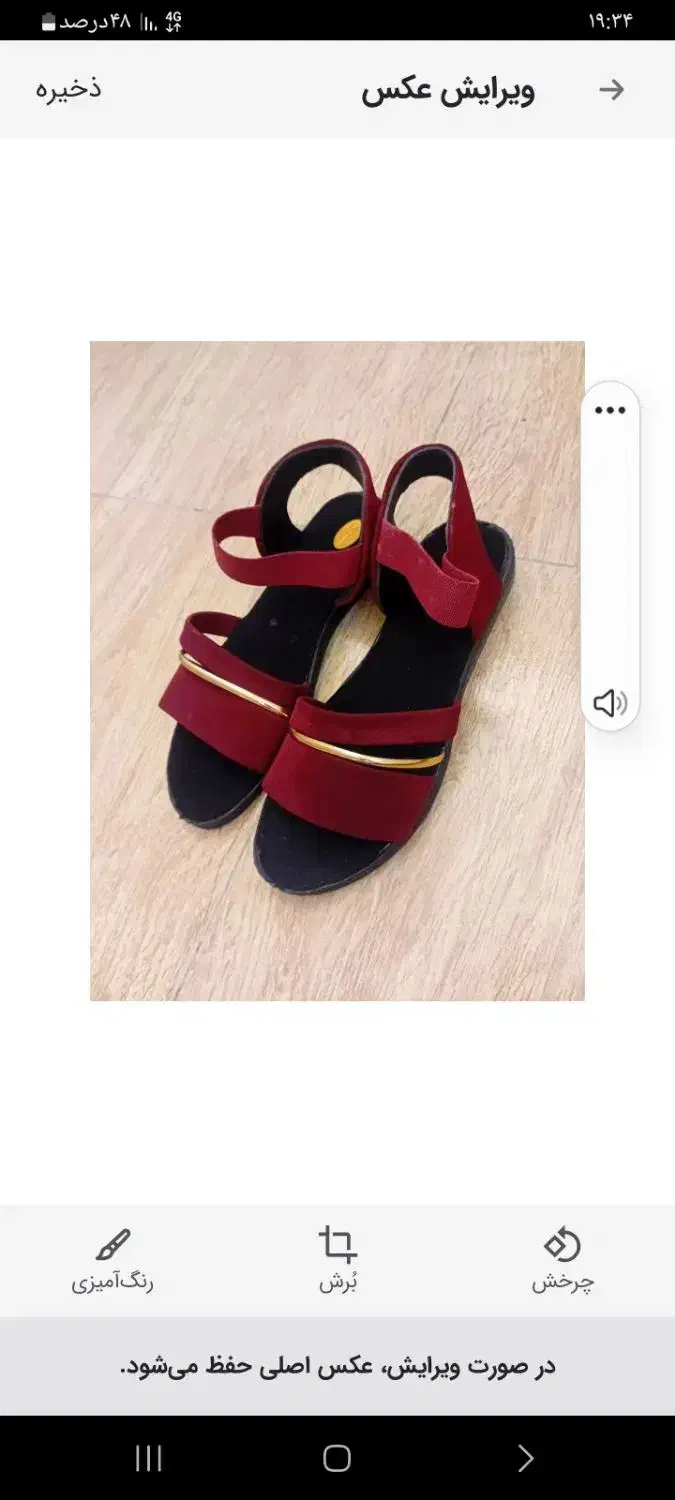Go back using the top arrow
The height and width of the screenshot is (1500, 675).
(611, 90)
